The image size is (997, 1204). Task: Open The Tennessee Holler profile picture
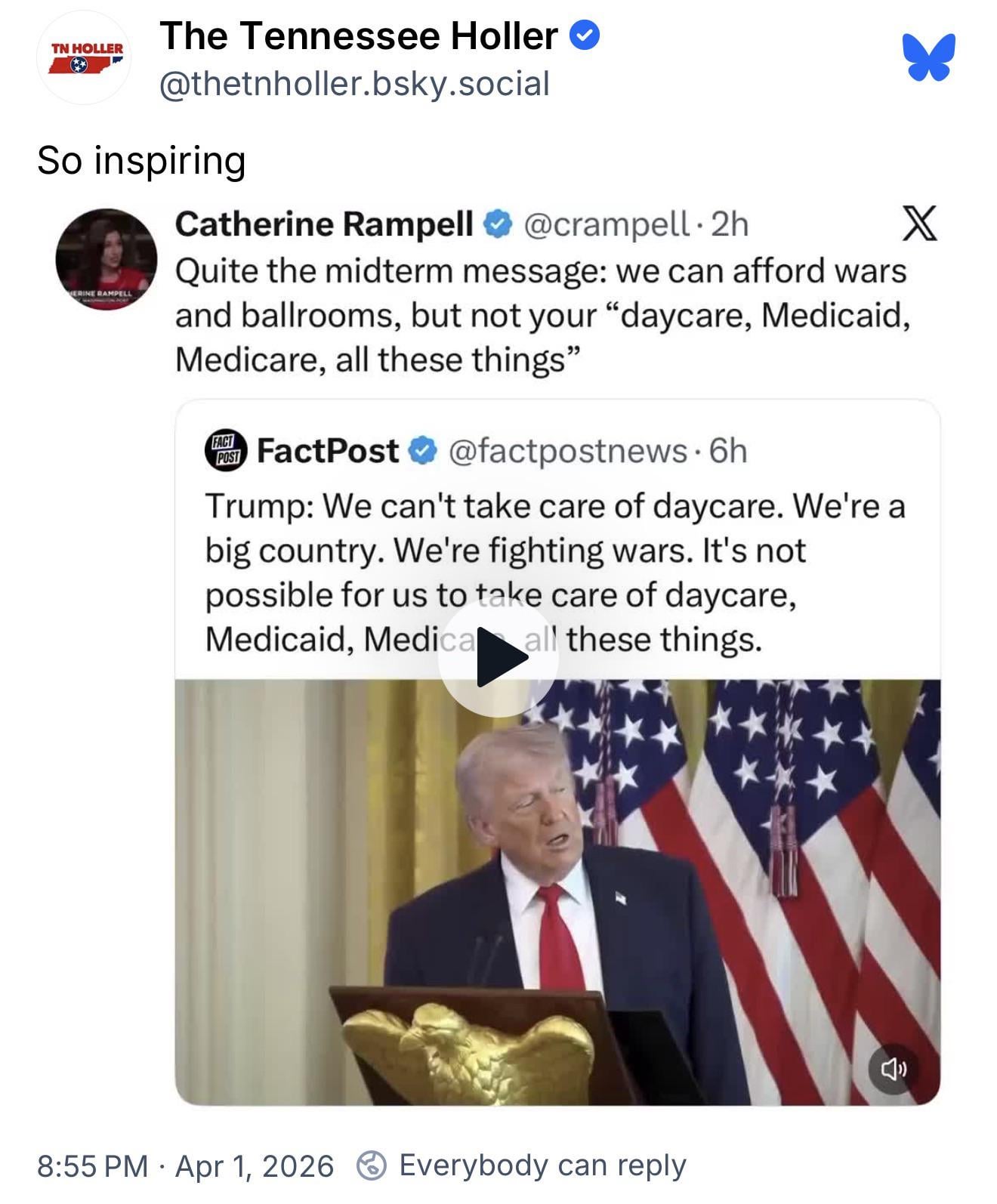point(84,58)
